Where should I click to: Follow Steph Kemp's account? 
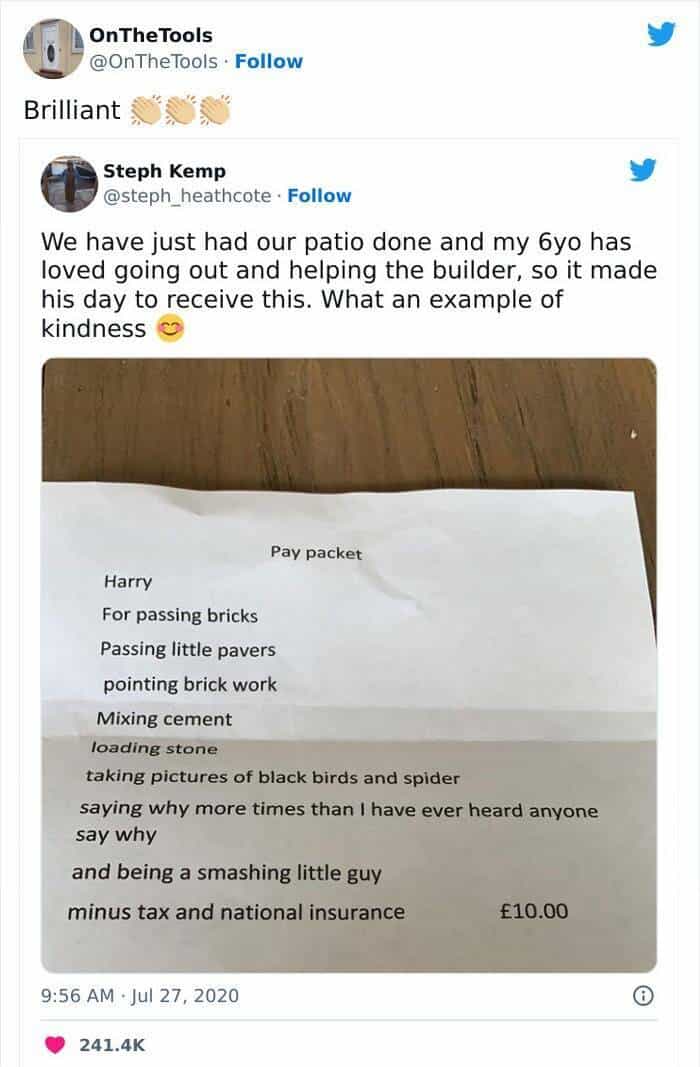(319, 196)
